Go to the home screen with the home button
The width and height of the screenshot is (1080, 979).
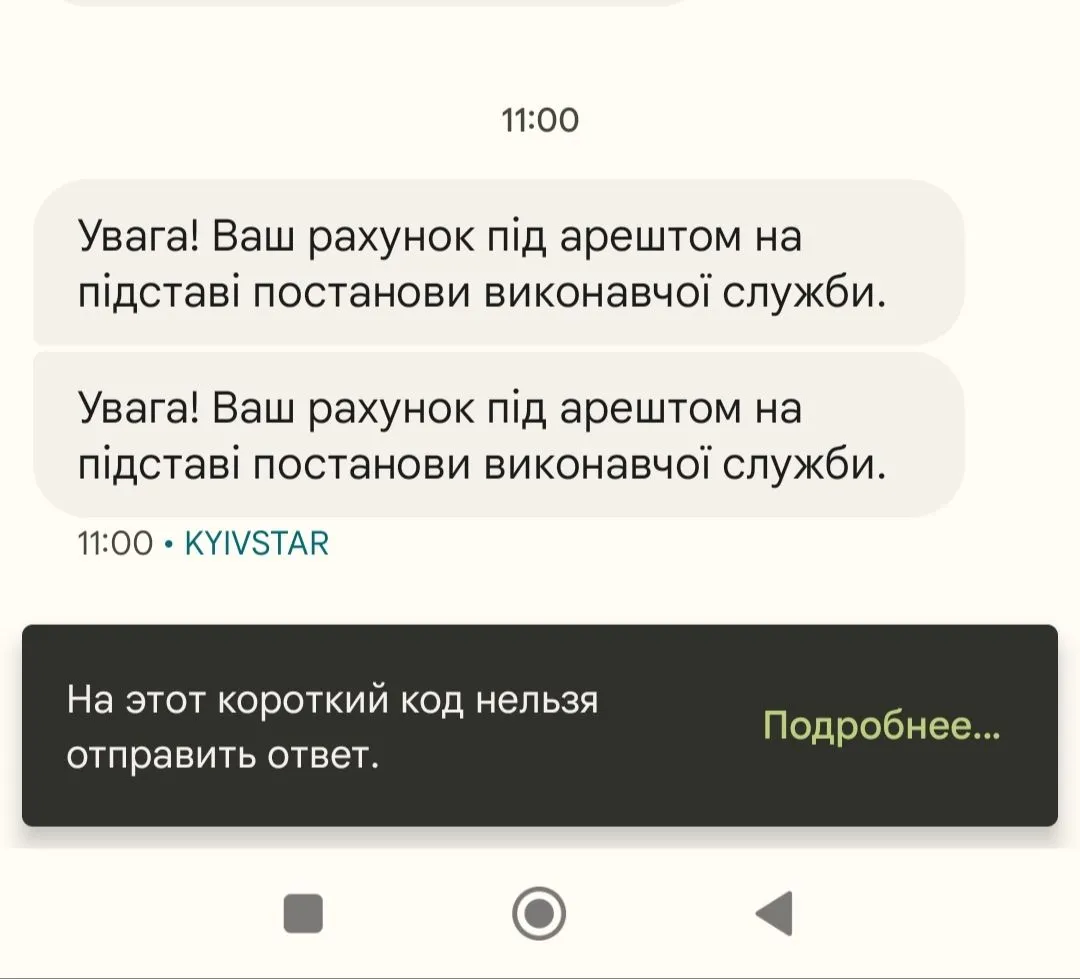coord(539,912)
